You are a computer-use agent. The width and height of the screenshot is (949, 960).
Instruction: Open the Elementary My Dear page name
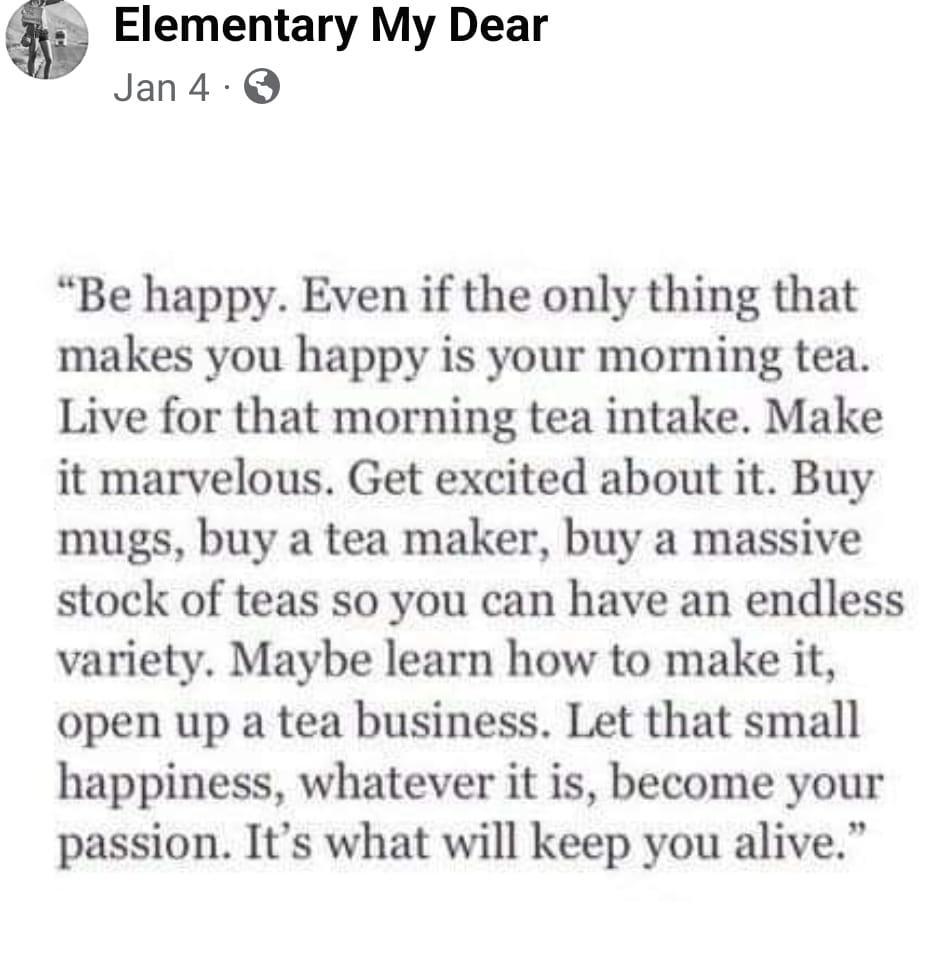330,27
